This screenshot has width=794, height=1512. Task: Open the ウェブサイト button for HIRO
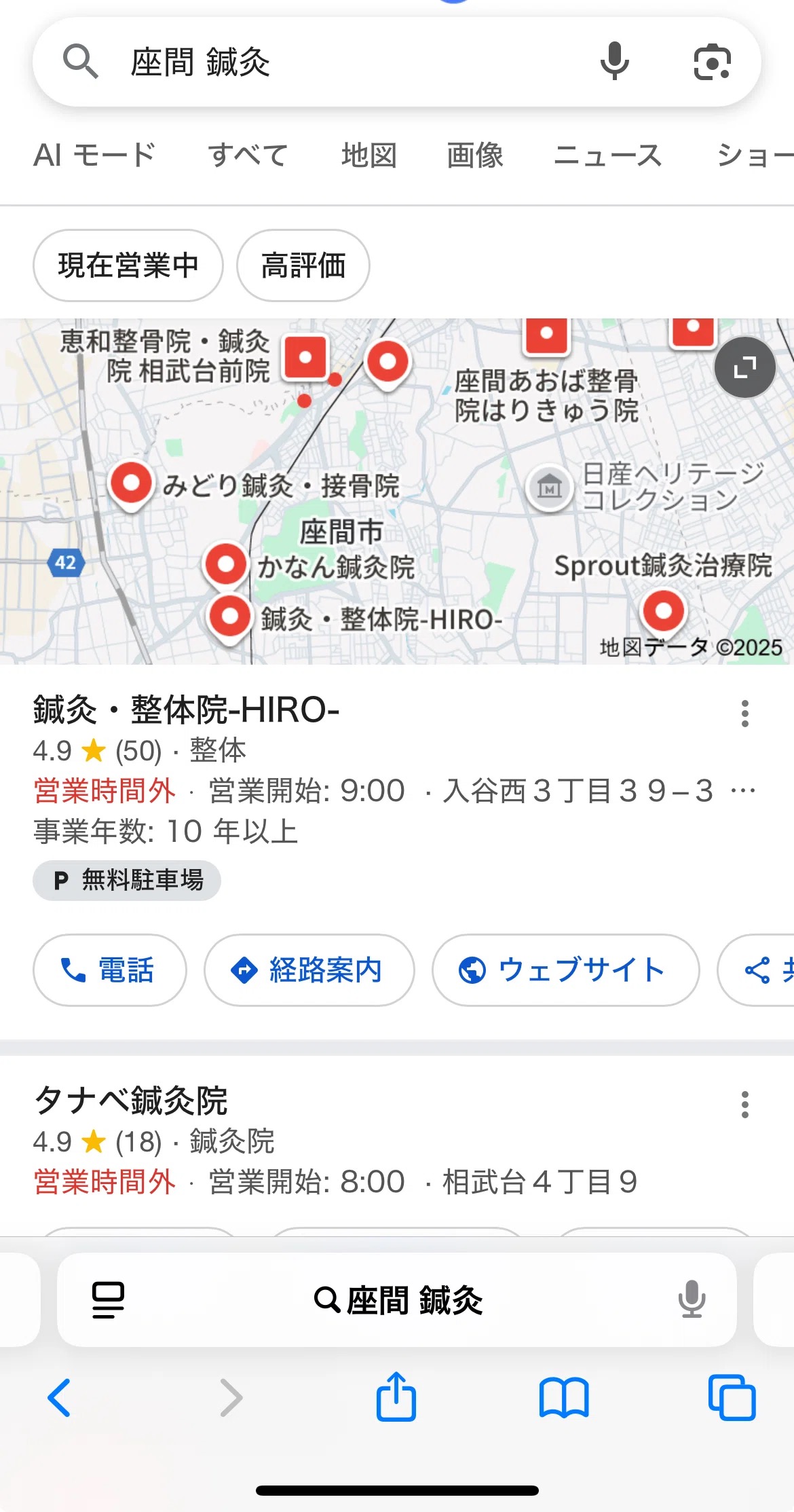coord(565,970)
